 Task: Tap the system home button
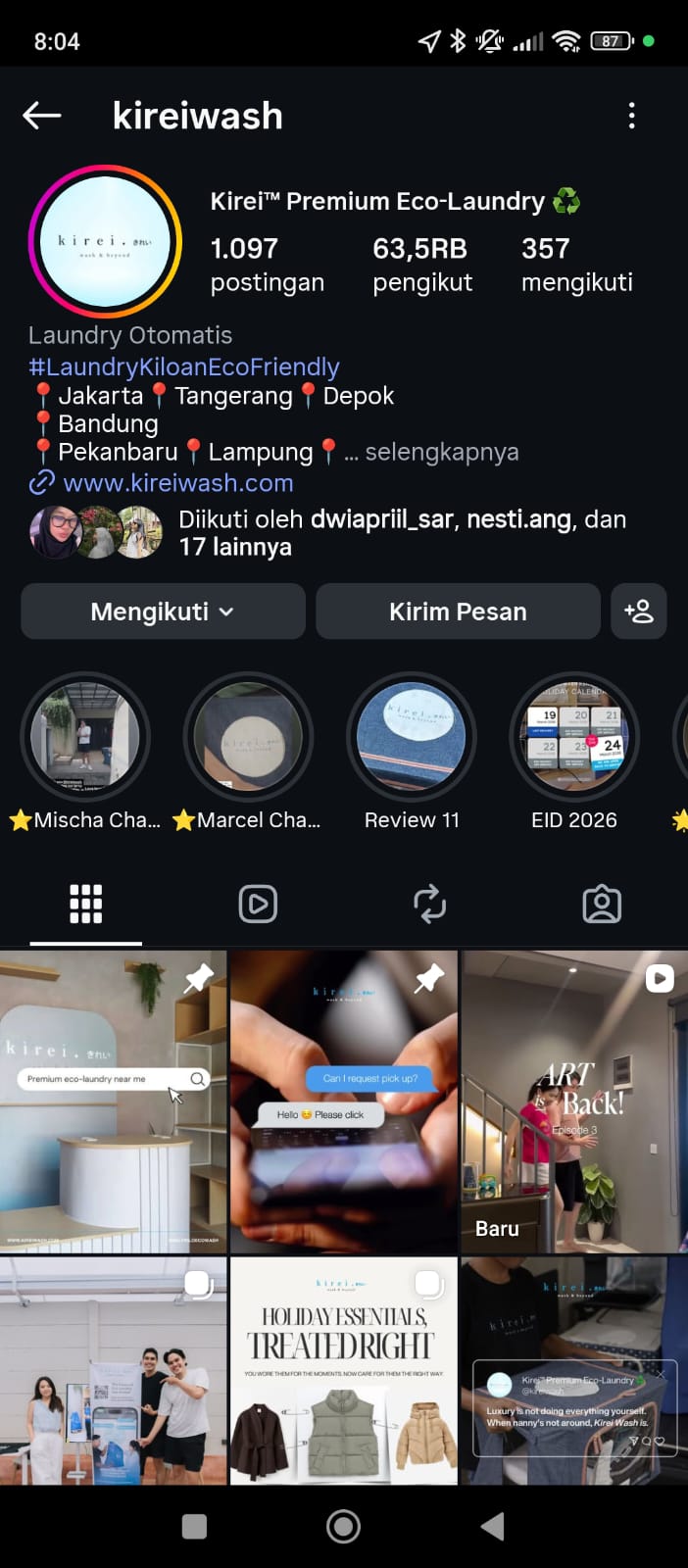[343, 1526]
